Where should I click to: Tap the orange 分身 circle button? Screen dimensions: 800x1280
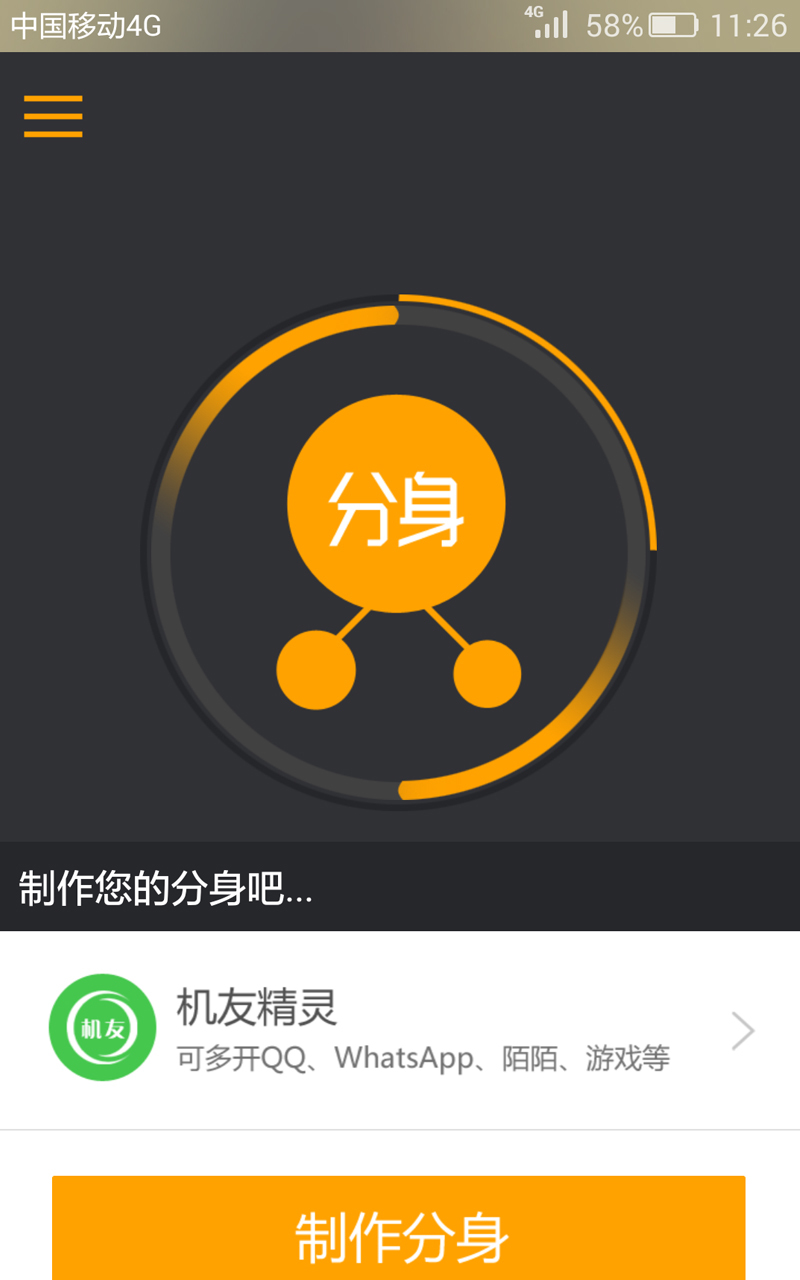coord(396,503)
